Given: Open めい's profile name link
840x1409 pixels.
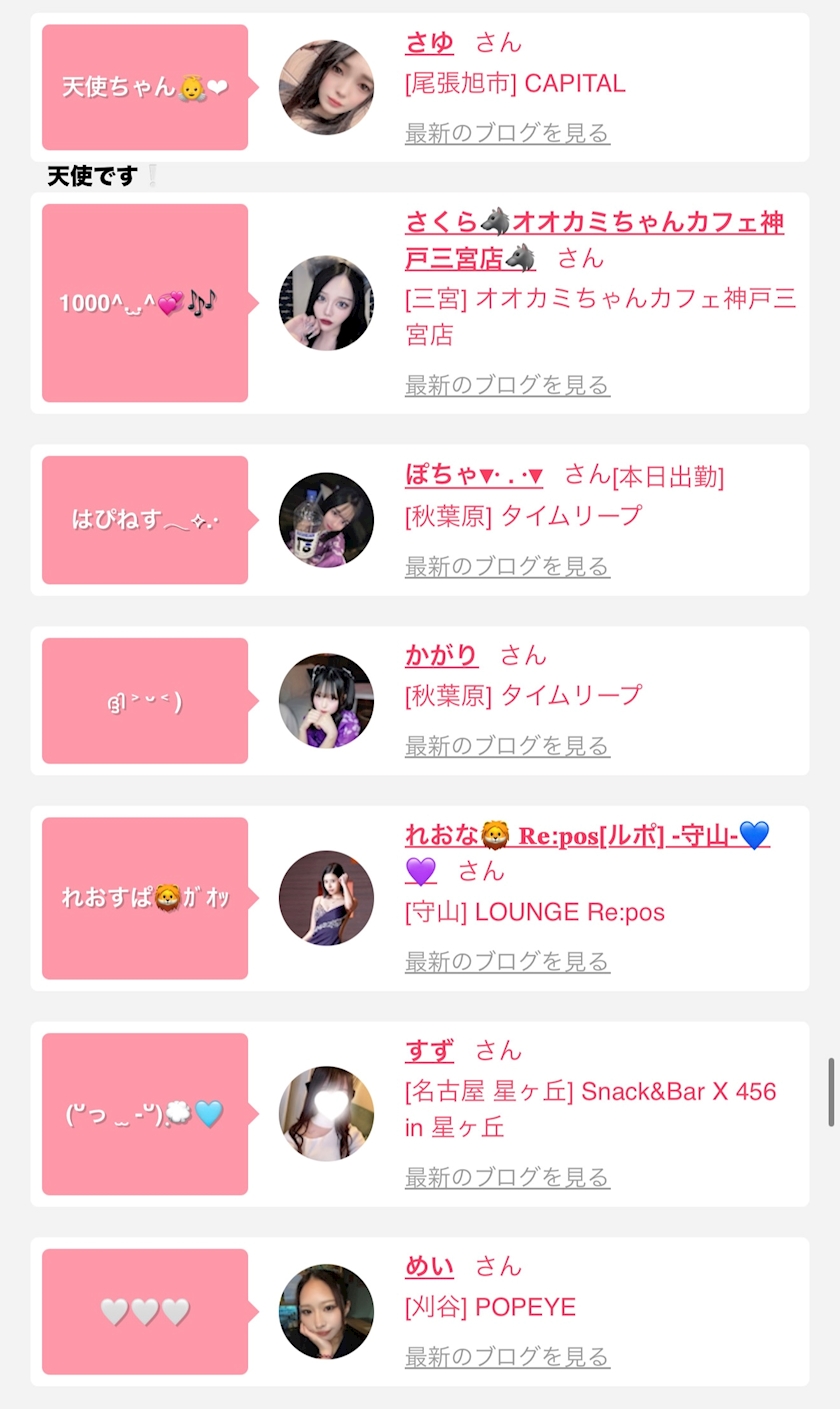Looking at the screenshot, I should click(x=429, y=1267).
